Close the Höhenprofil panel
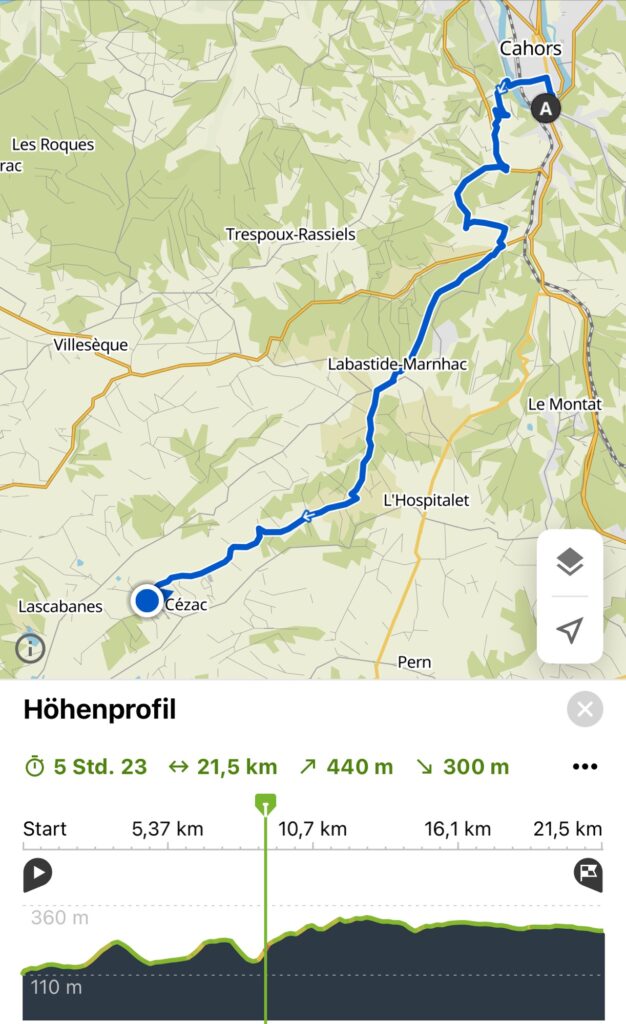This screenshot has height=1024, width=626. tap(585, 710)
